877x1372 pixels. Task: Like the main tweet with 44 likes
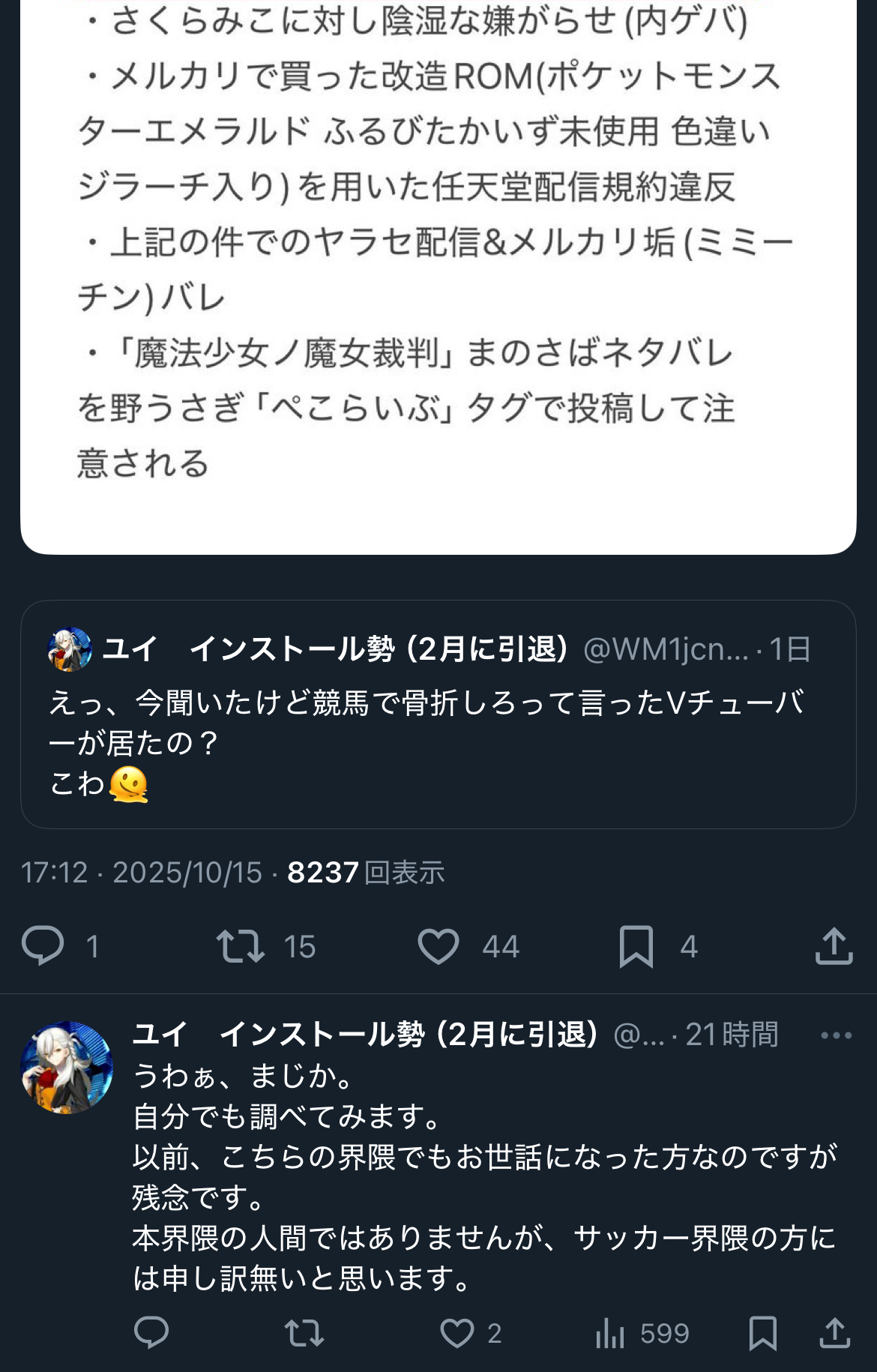[438, 945]
